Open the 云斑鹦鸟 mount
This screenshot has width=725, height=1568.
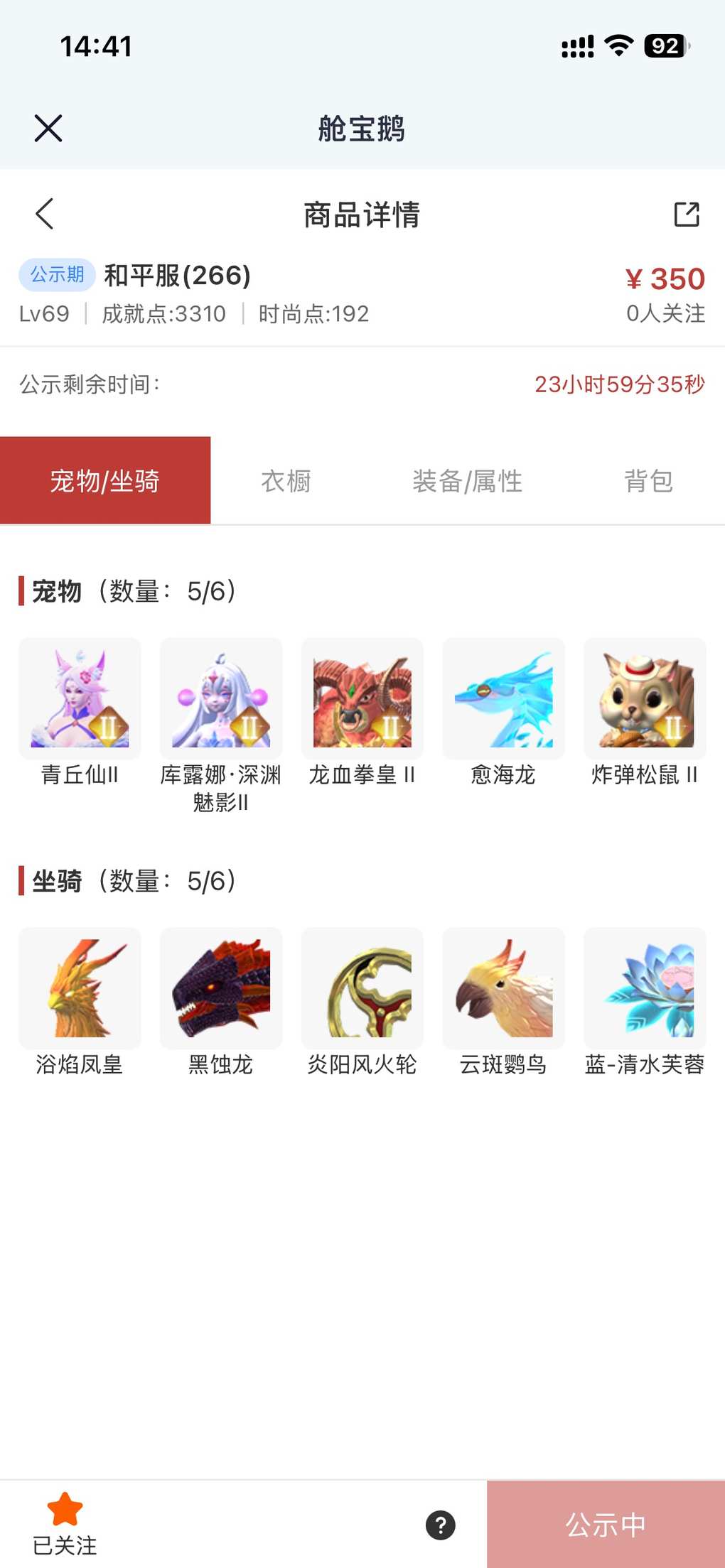(503, 988)
